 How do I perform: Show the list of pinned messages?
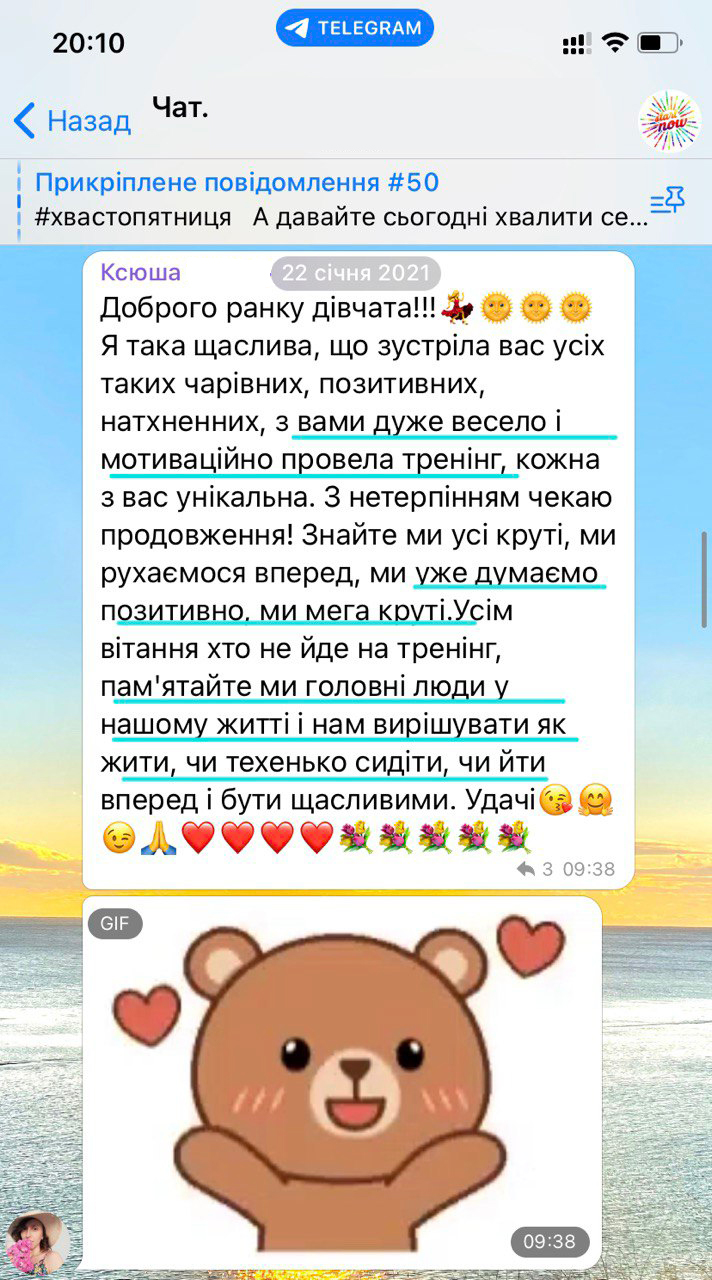[x=667, y=201]
